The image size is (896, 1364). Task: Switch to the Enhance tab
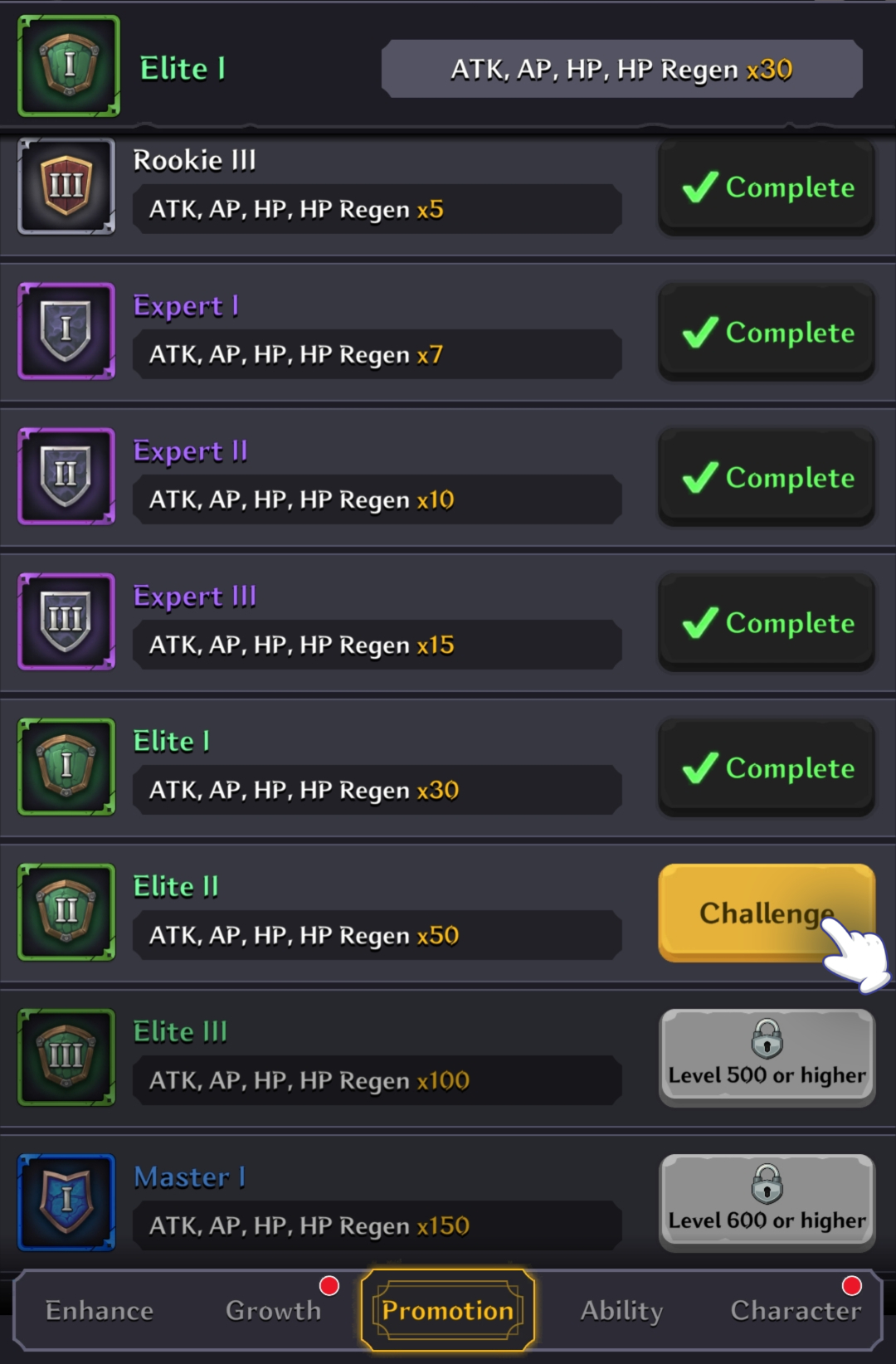coord(100,1310)
